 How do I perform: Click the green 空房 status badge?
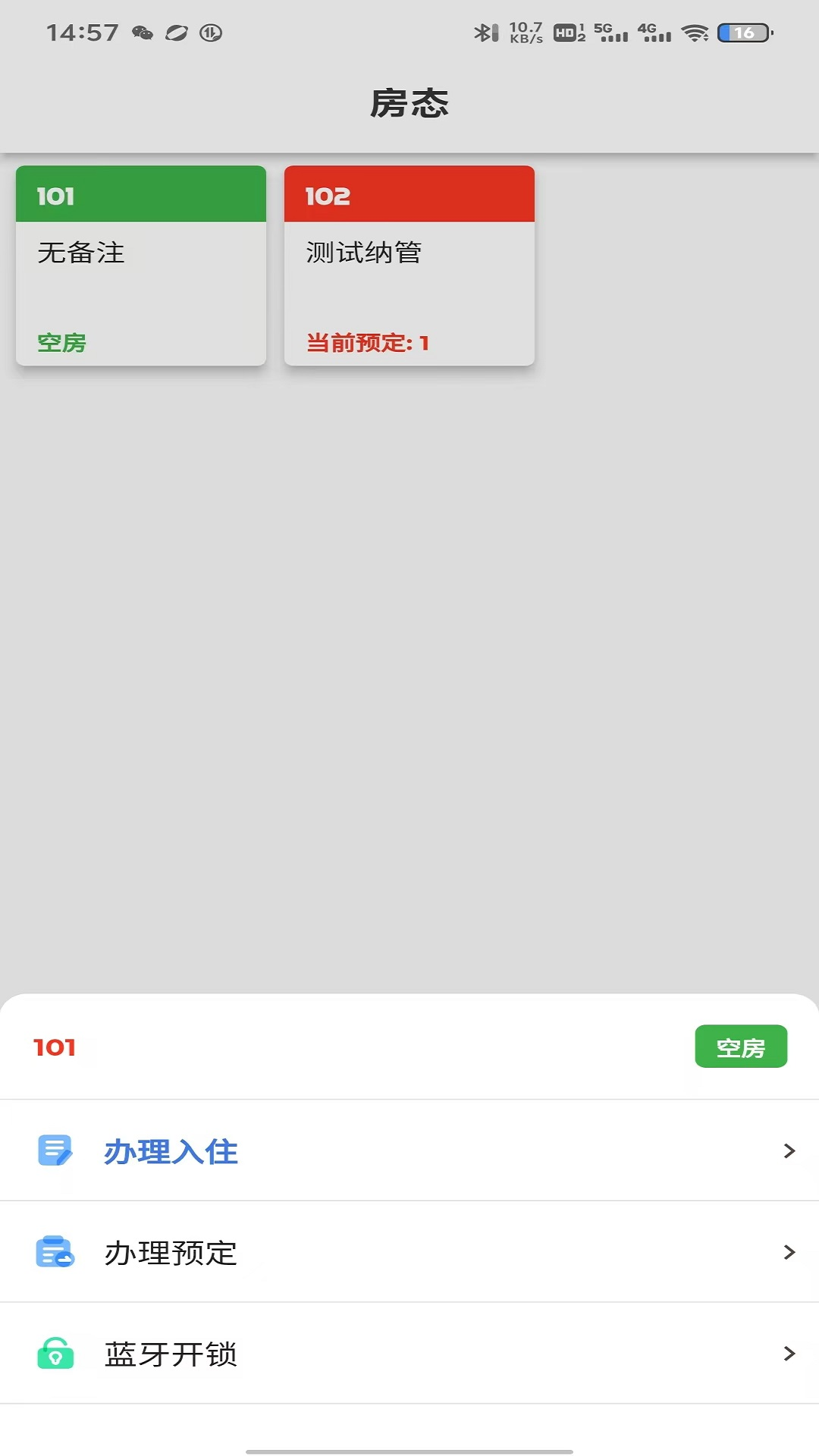(x=742, y=1046)
